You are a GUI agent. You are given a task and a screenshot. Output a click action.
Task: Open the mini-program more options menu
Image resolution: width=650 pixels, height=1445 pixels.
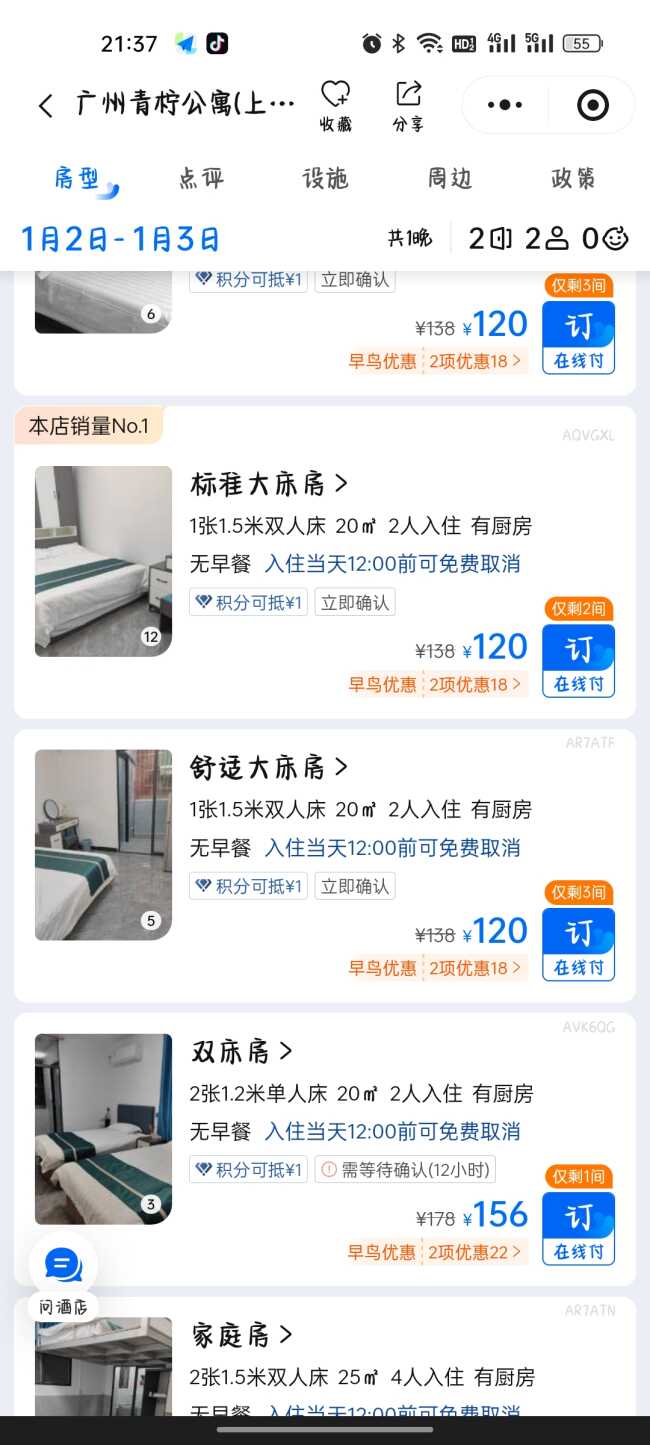(x=505, y=105)
